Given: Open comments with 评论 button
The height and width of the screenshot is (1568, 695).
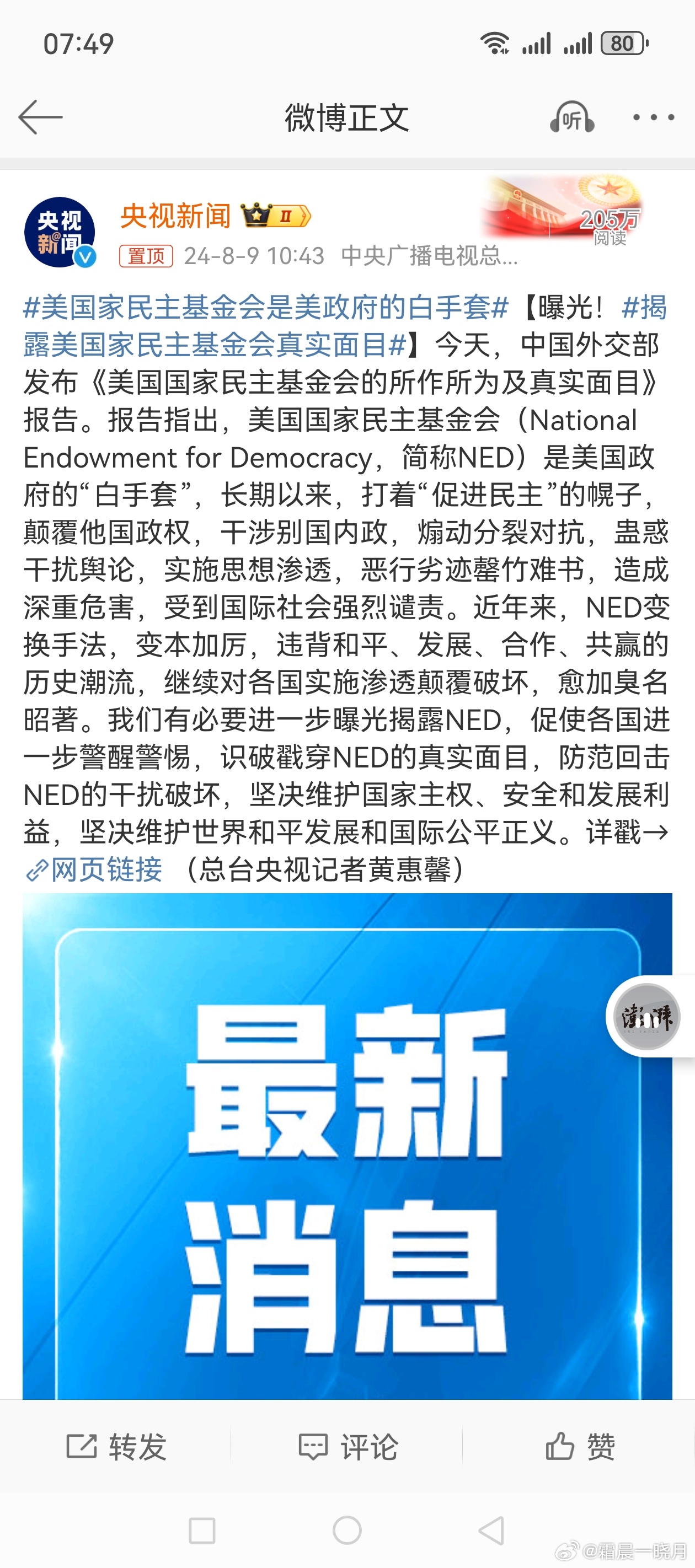Looking at the screenshot, I should 348,1446.
